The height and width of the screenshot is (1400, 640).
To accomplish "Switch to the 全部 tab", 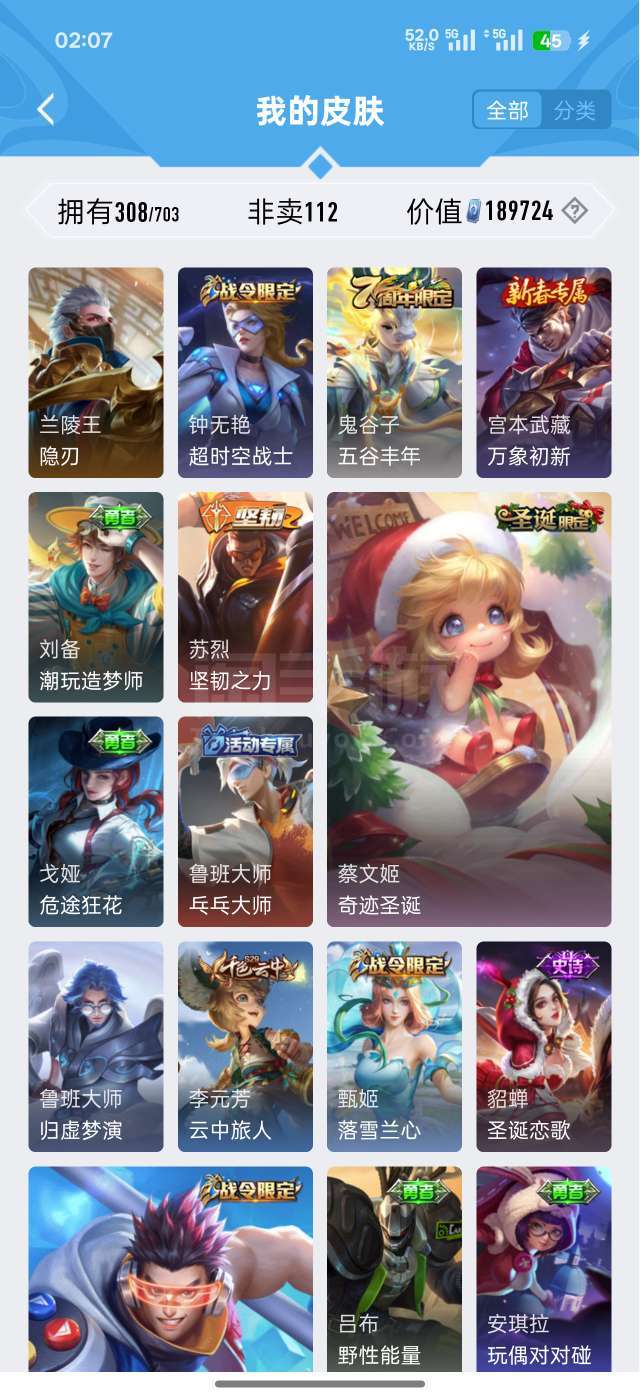I will [x=507, y=110].
